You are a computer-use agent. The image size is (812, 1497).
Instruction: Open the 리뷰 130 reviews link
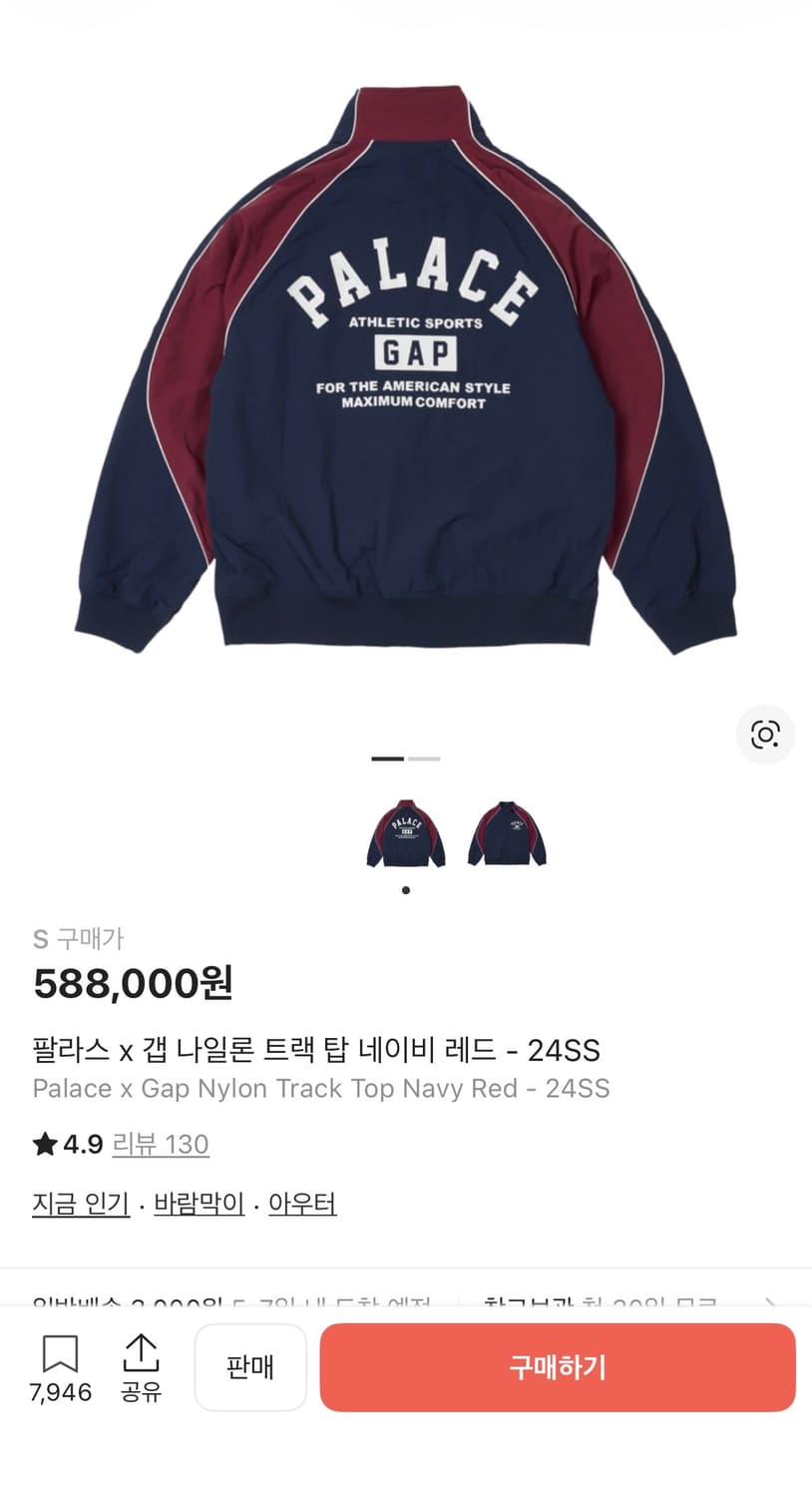pyautogui.click(x=161, y=1145)
